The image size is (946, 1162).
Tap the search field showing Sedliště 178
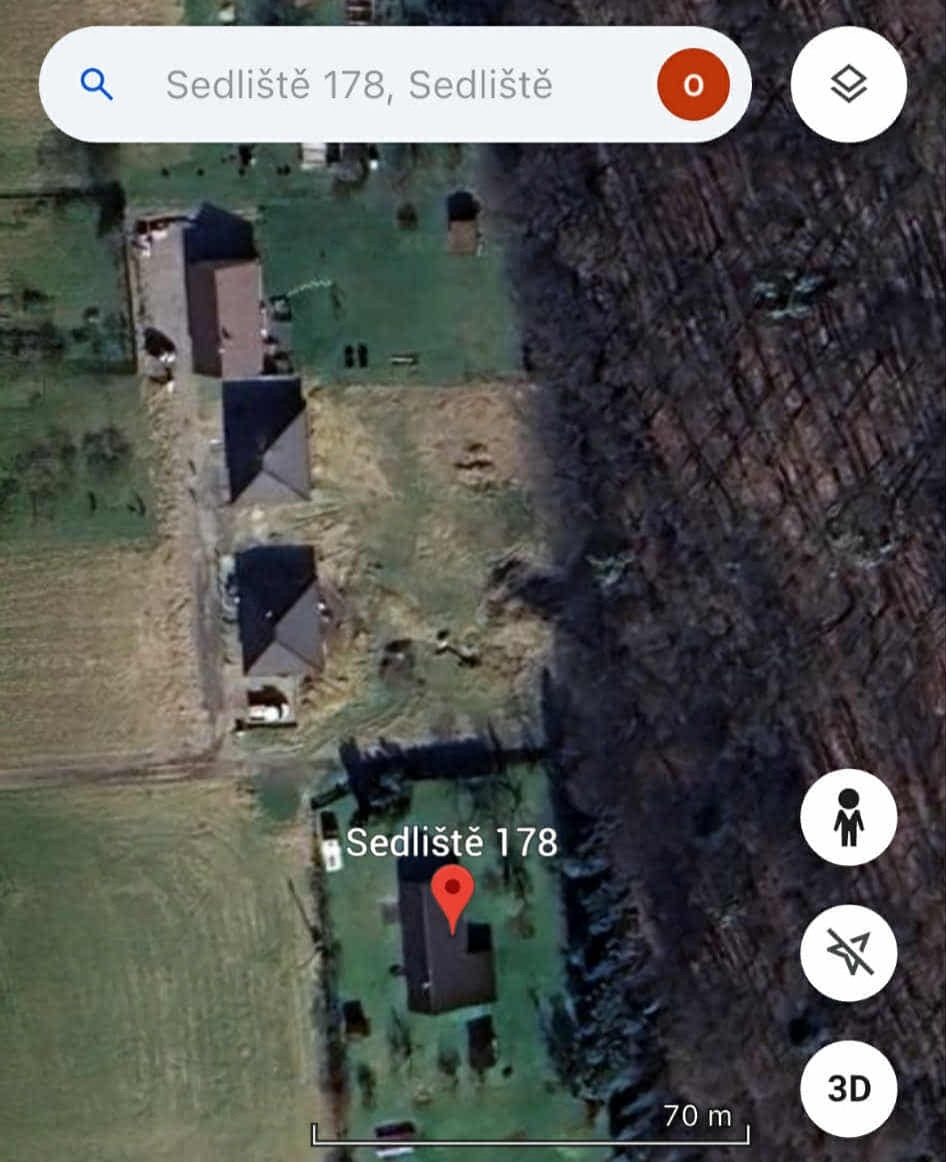[x=360, y=85]
